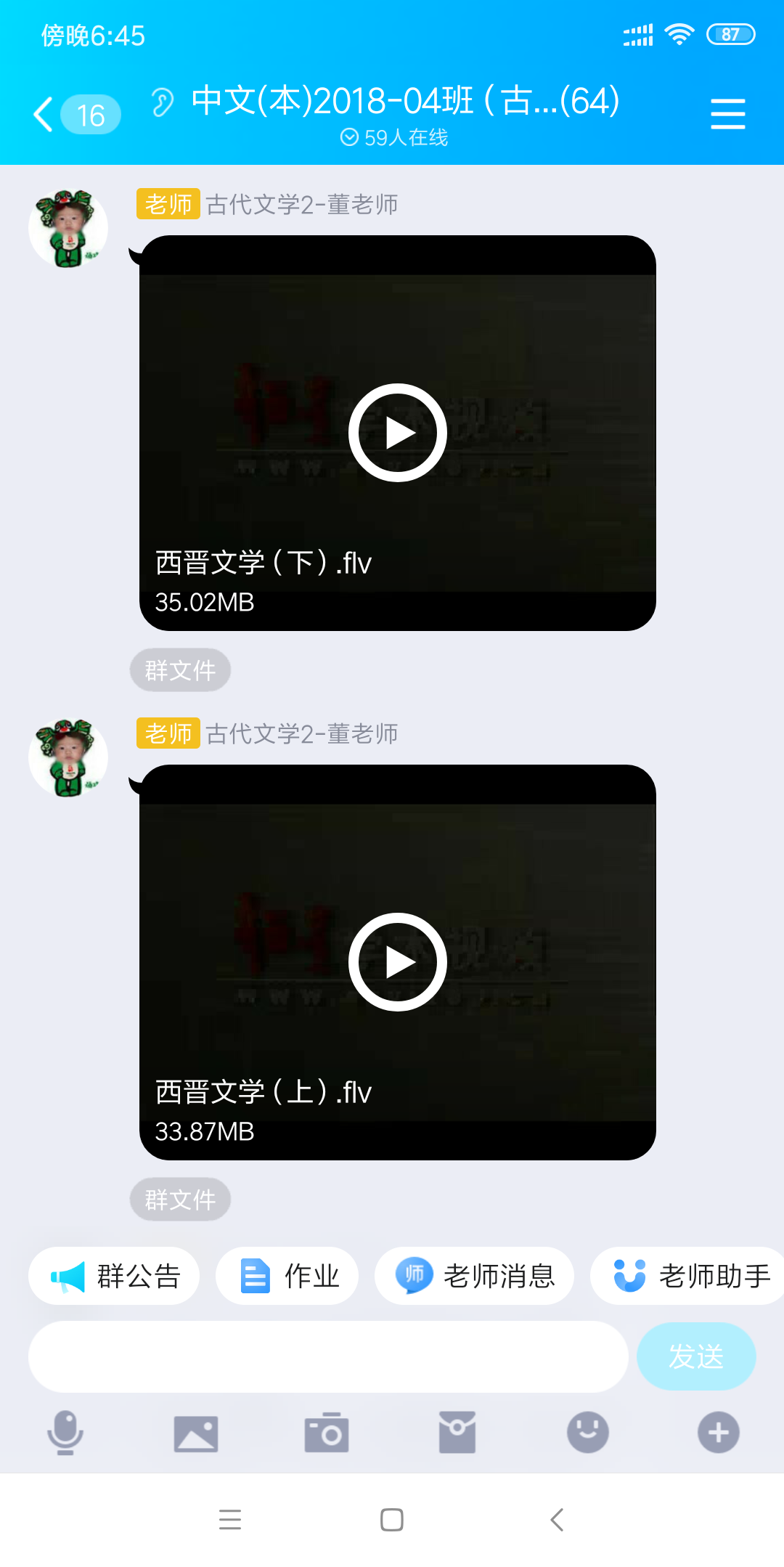Screen dimensions: 784x1567
Task: Send a red packet
Action: point(457,1433)
